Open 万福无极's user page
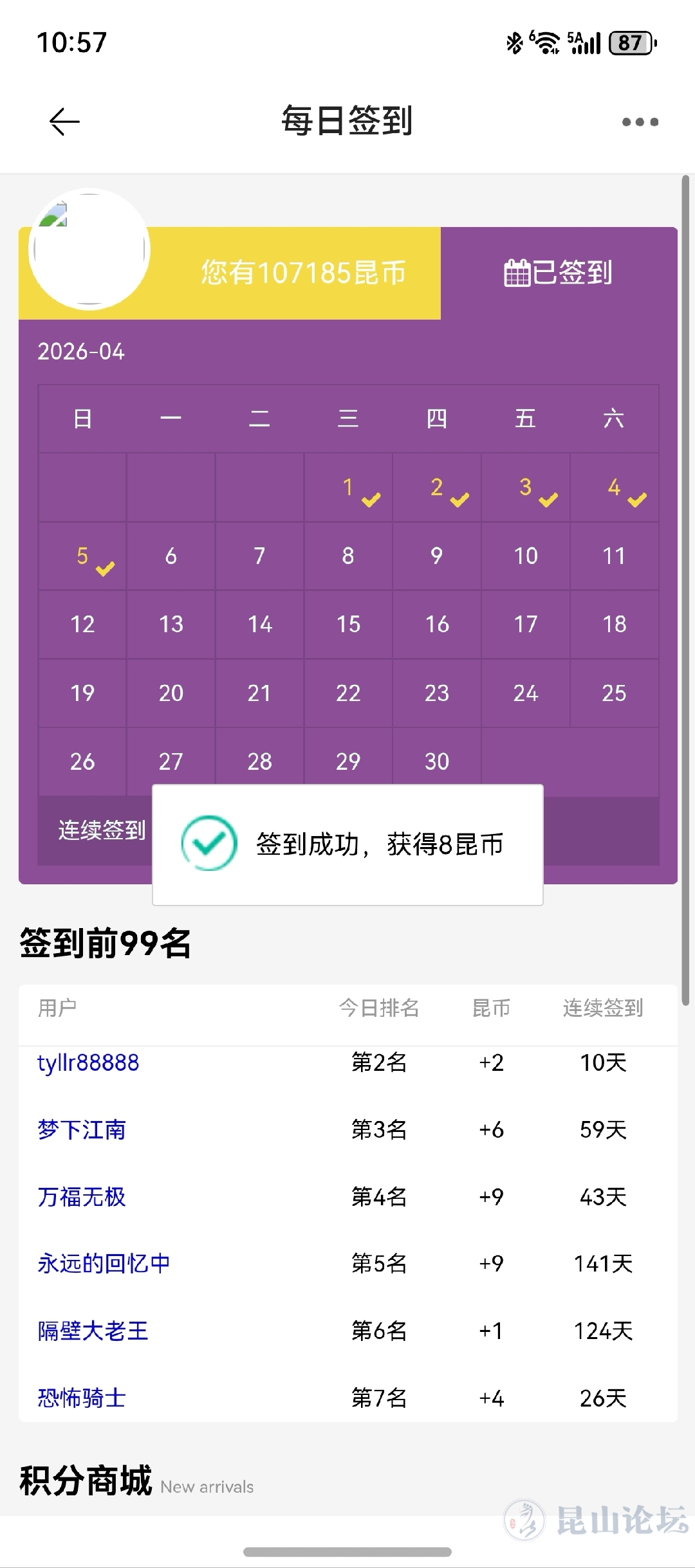The image size is (695, 1568). pos(82,1196)
